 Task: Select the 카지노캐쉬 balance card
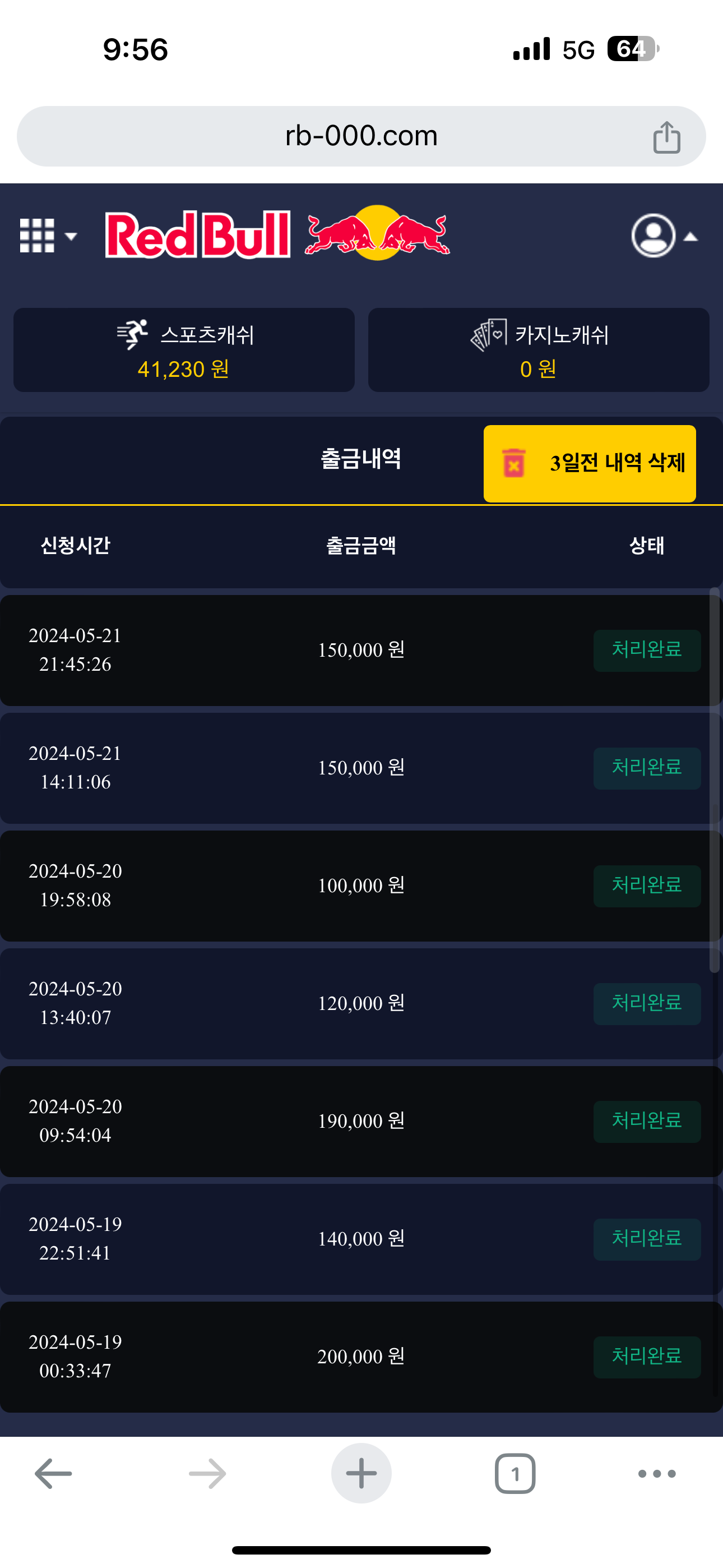point(539,350)
